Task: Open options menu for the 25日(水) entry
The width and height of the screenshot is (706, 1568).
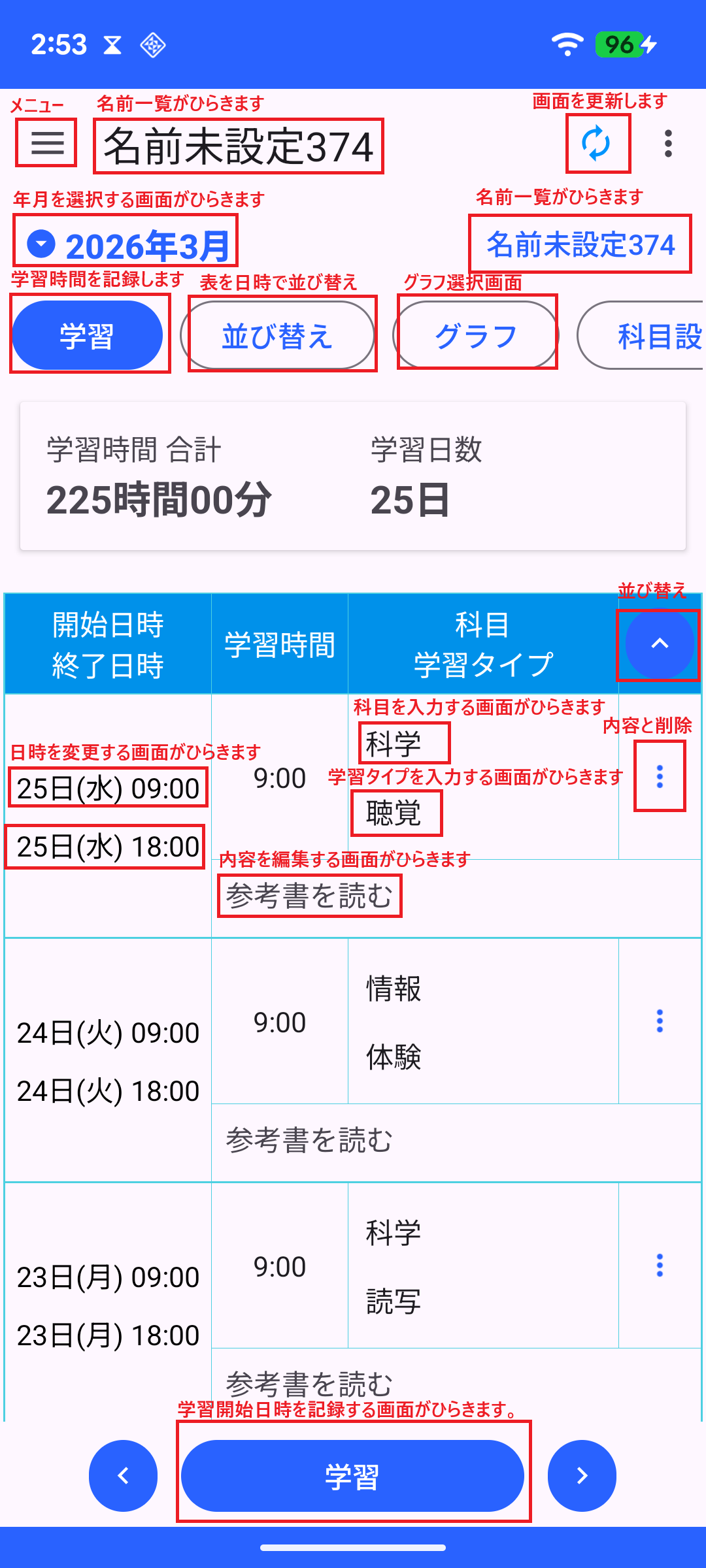Action: coord(660,776)
